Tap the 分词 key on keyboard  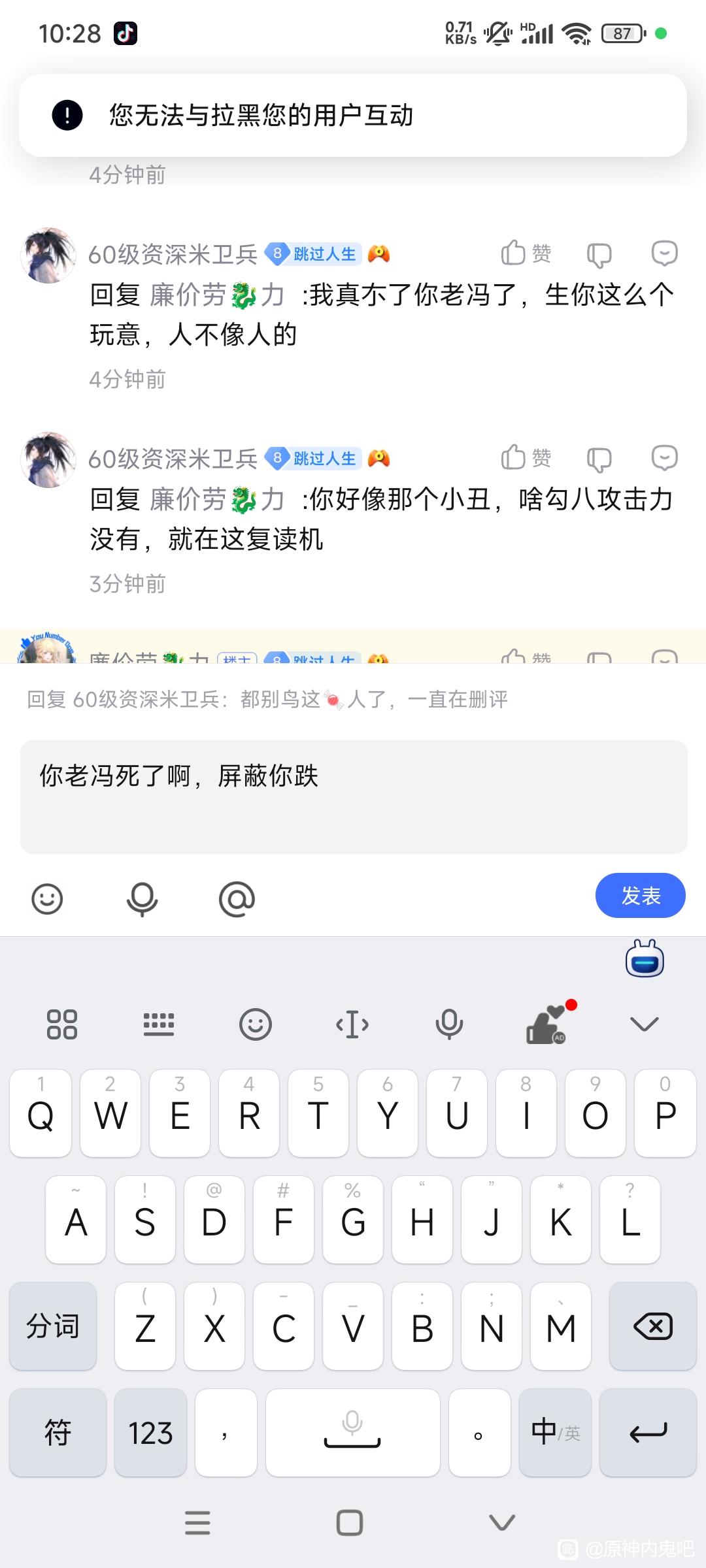53,1326
